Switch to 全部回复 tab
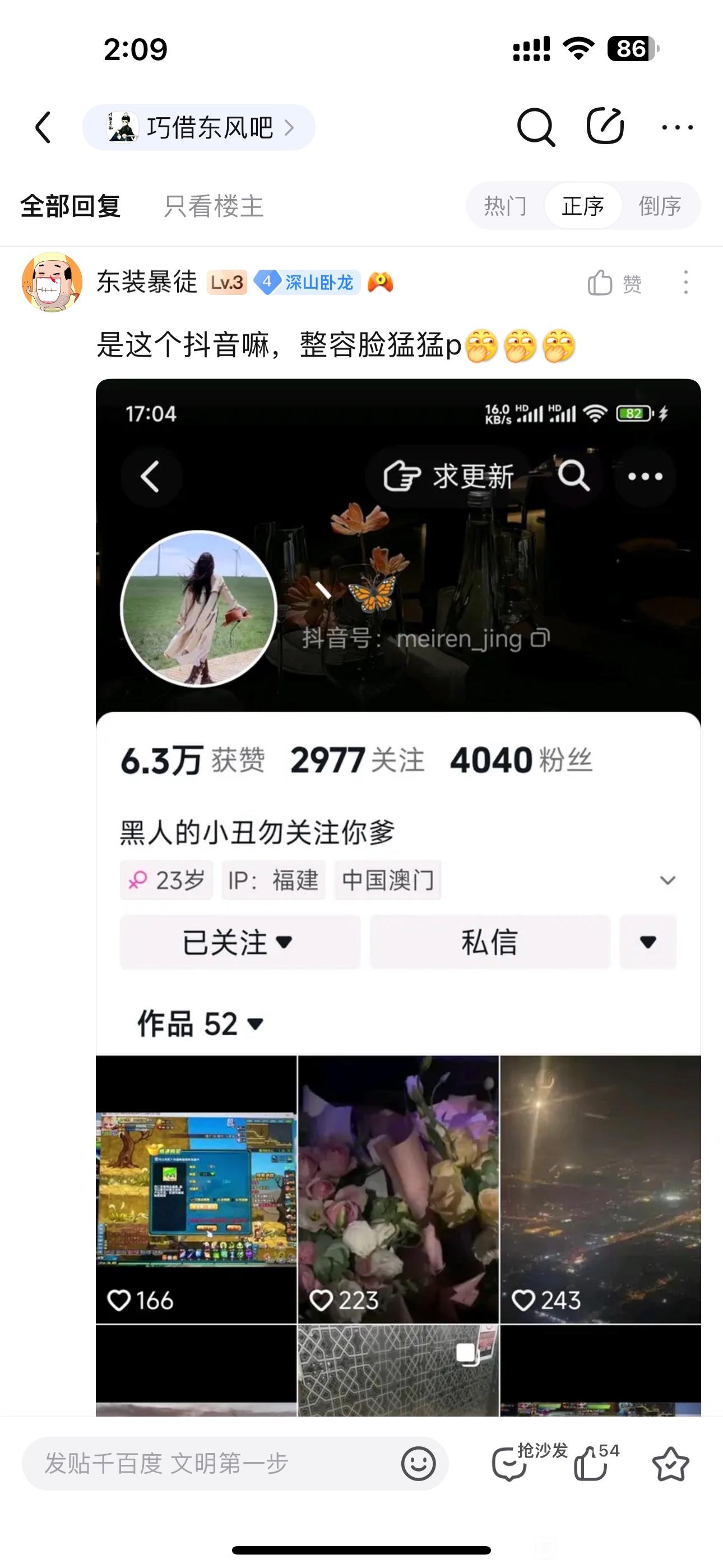Image resolution: width=723 pixels, height=1568 pixels. 71,206
